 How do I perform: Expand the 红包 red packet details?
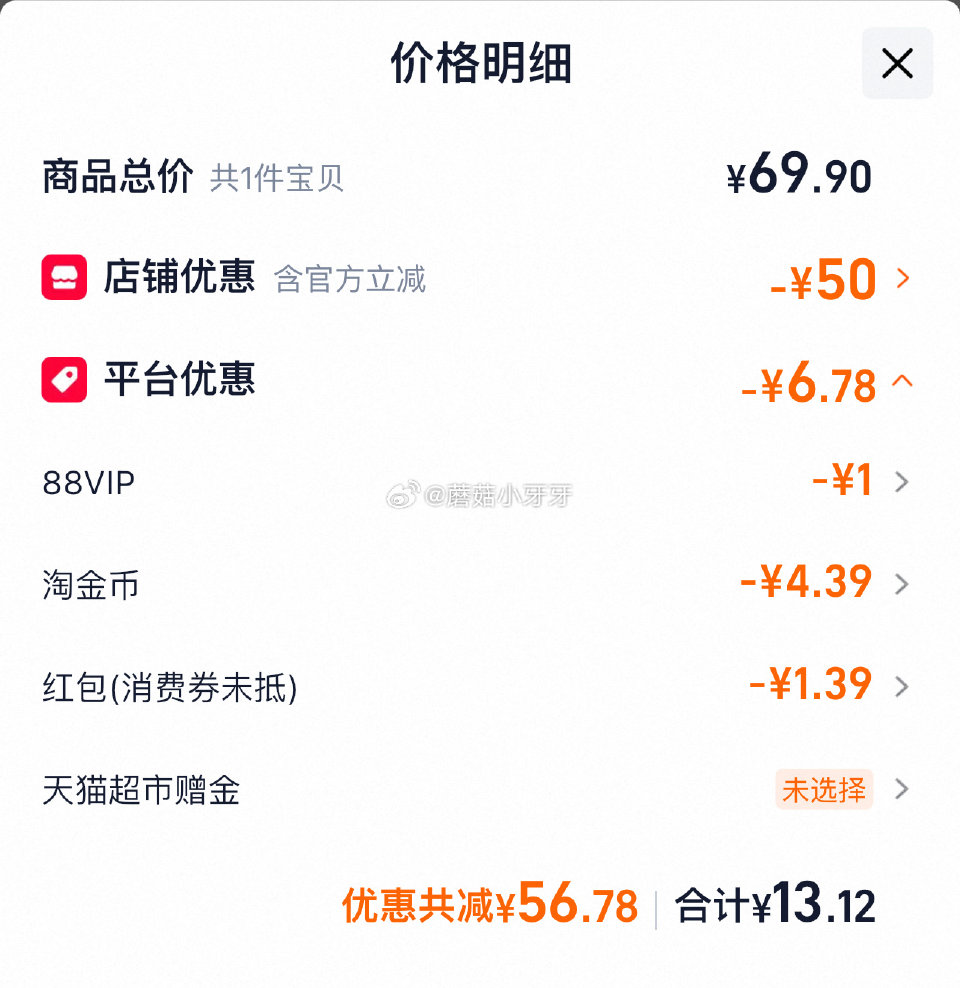tap(905, 685)
